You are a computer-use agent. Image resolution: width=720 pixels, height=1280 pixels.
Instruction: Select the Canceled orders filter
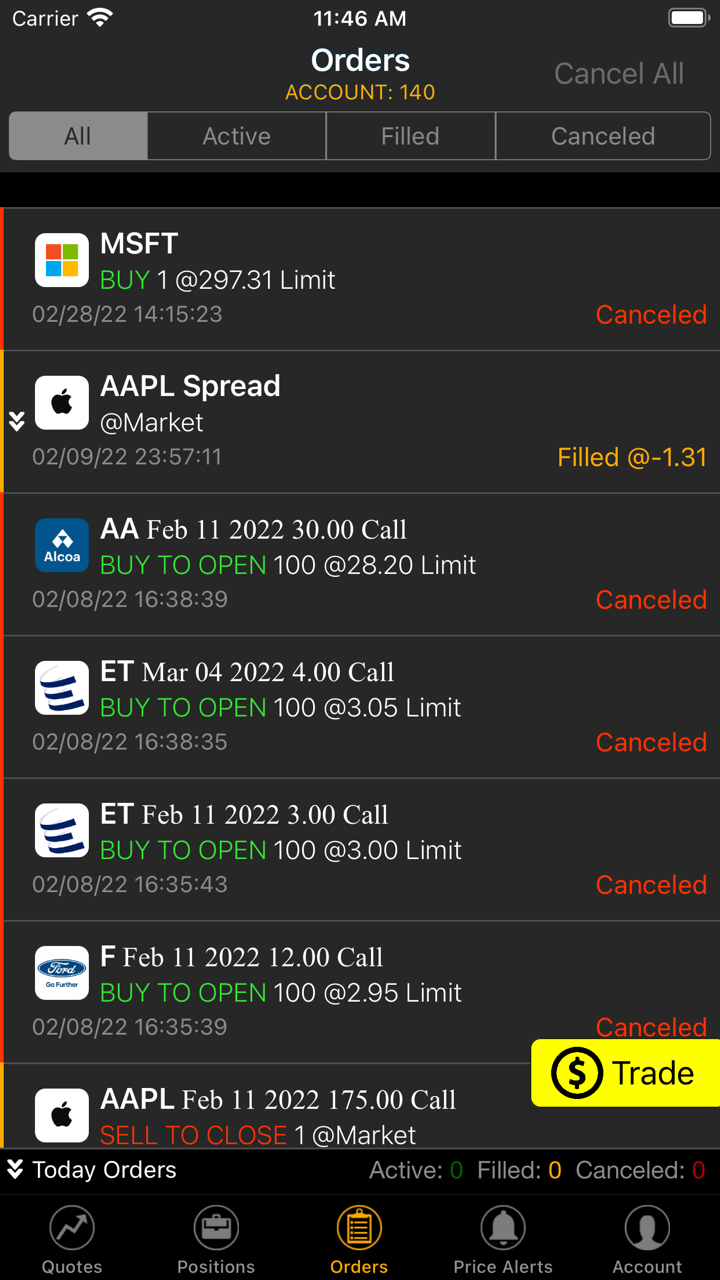[x=603, y=136]
